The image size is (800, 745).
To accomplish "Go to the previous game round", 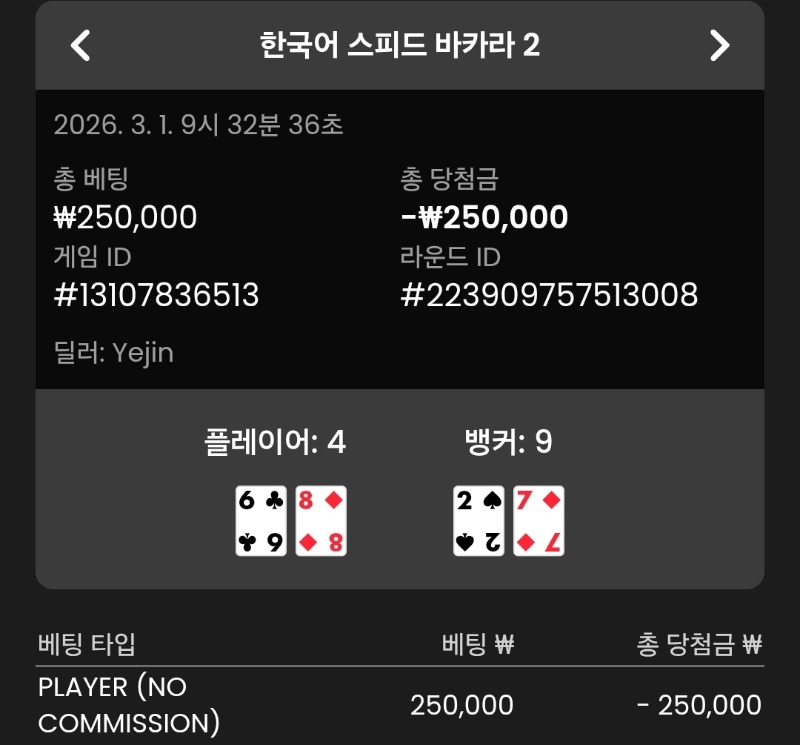I will (x=81, y=45).
